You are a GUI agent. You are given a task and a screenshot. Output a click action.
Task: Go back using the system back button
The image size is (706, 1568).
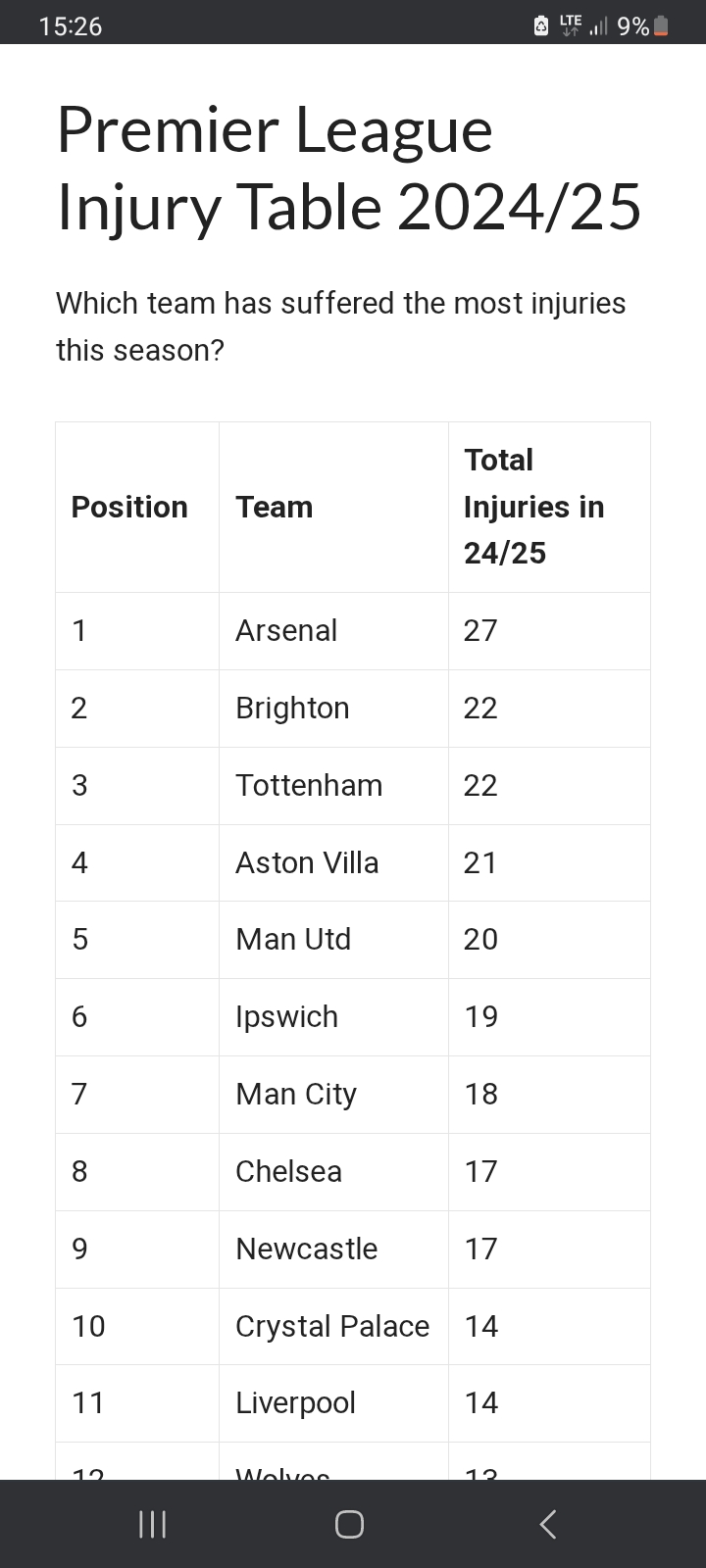[548, 1524]
